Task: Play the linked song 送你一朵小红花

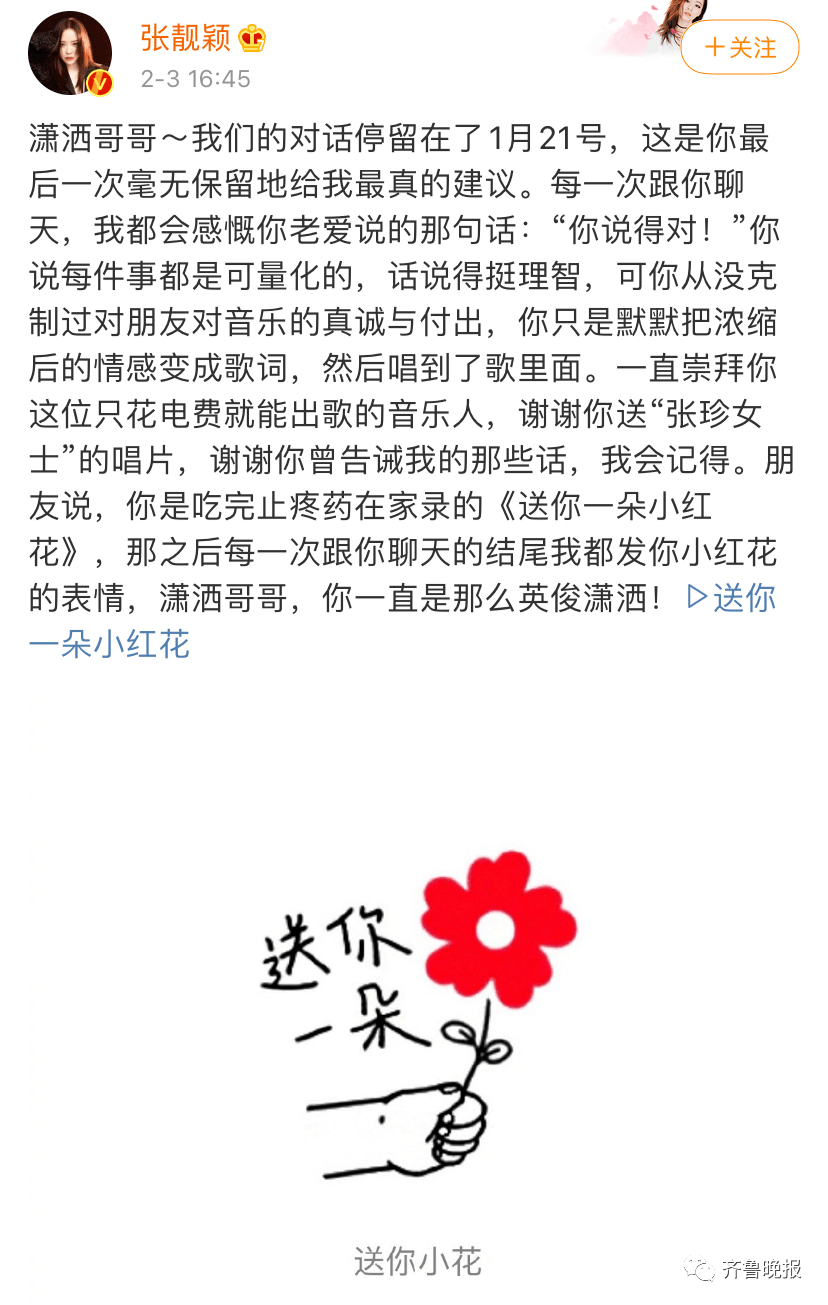Action: tap(731, 598)
